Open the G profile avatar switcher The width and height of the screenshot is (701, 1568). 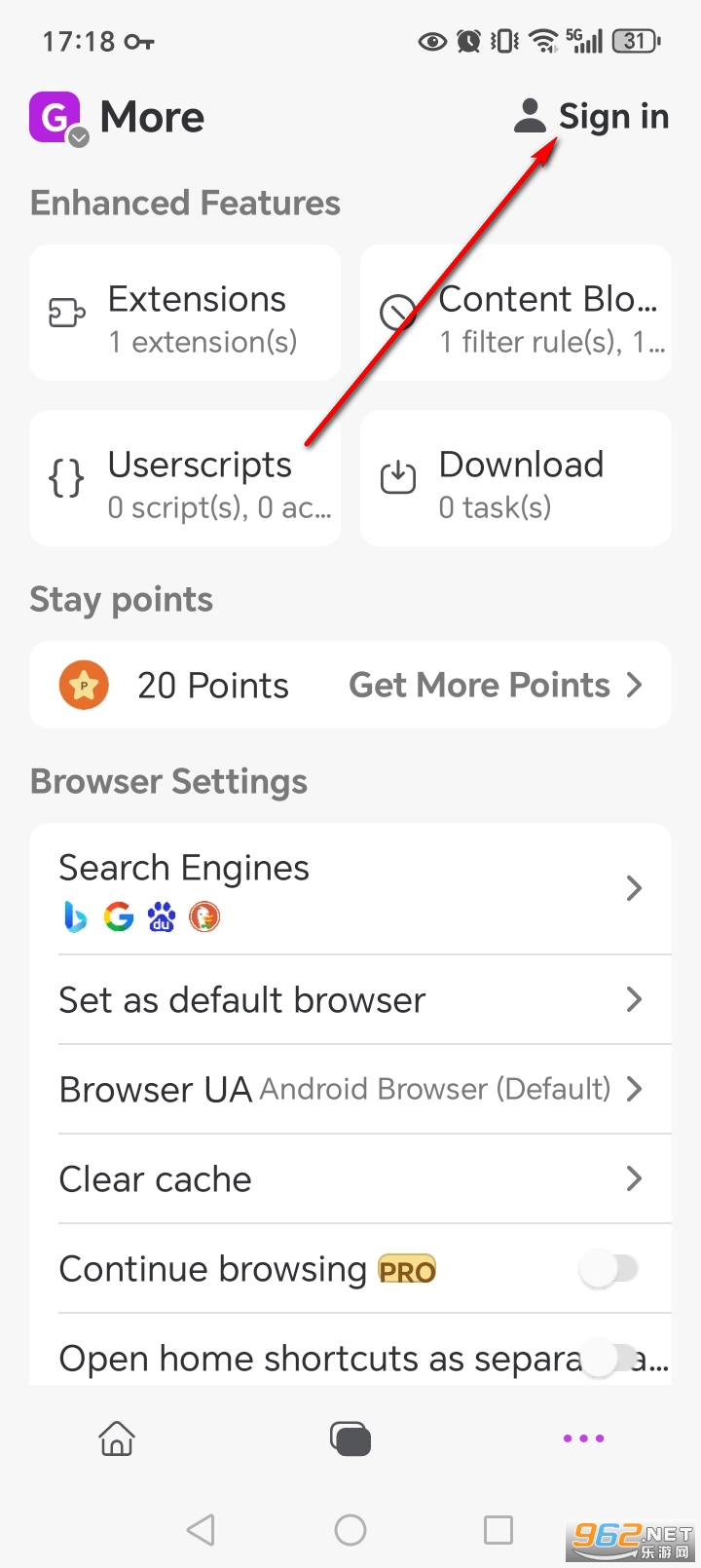point(57,119)
